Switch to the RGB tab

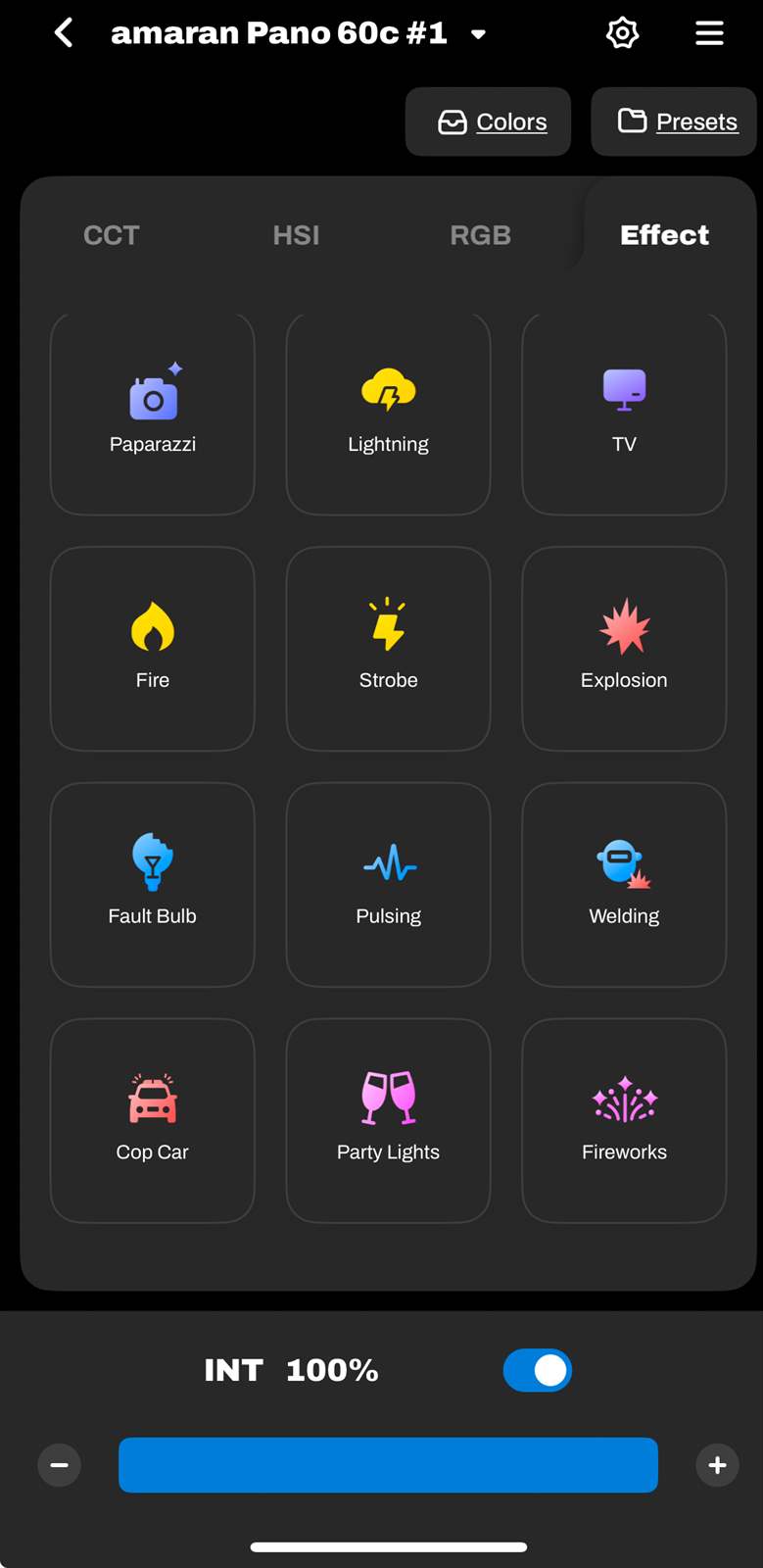(480, 235)
